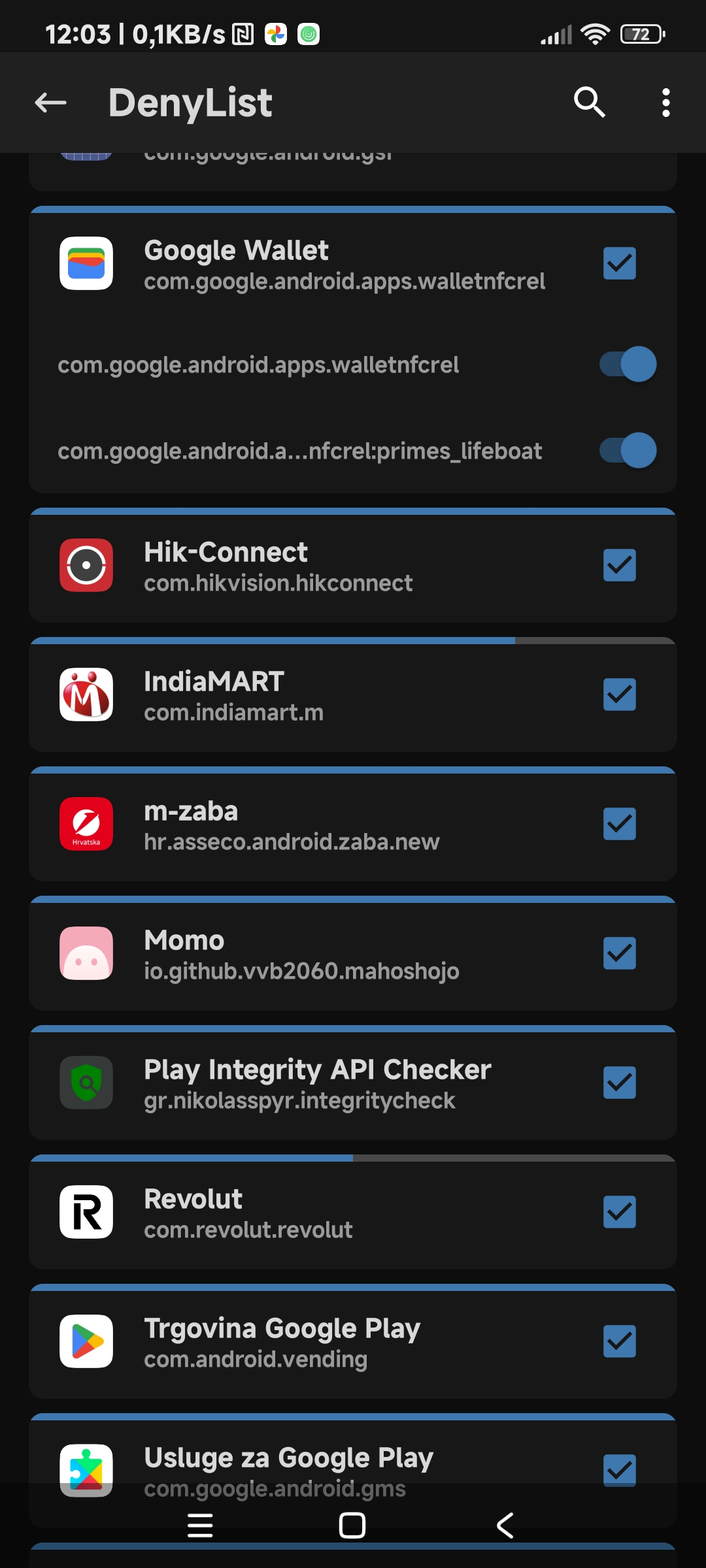The height and width of the screenshot is (1568, 706).
Task: Uncheck the Google Wallet checkbox
Action: pos(619,263)
